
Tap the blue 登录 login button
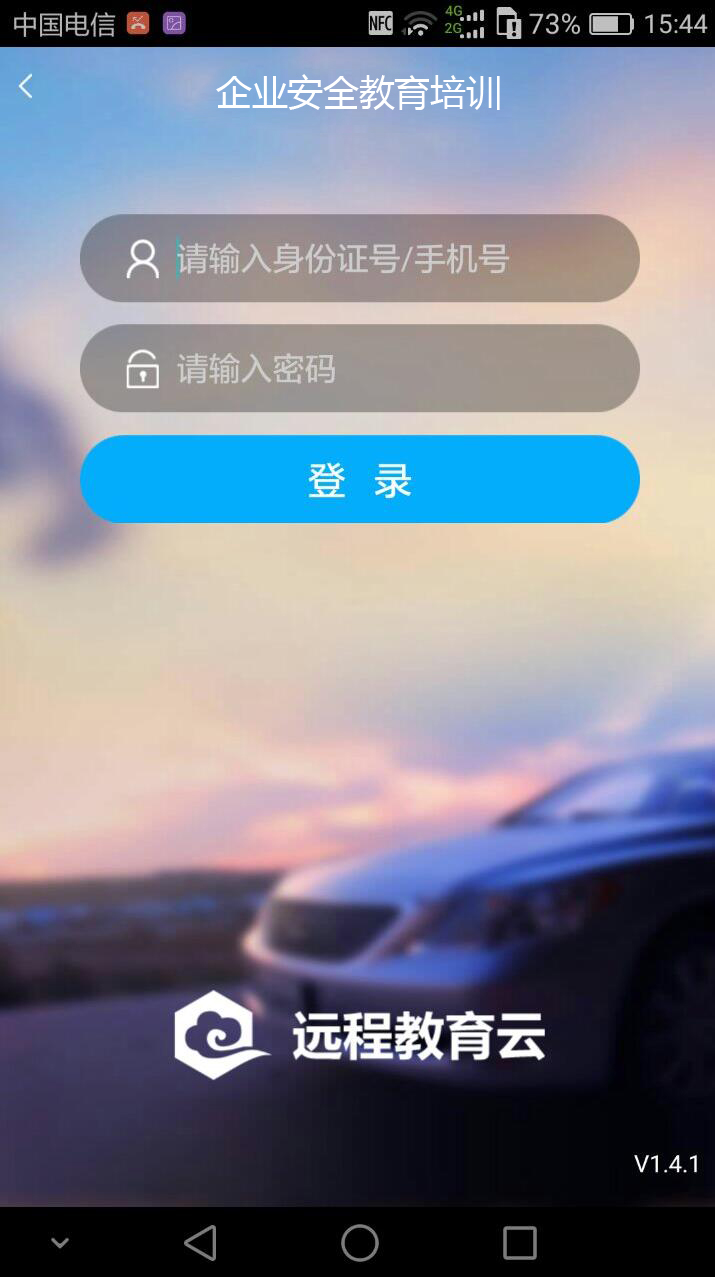point(360,479)
